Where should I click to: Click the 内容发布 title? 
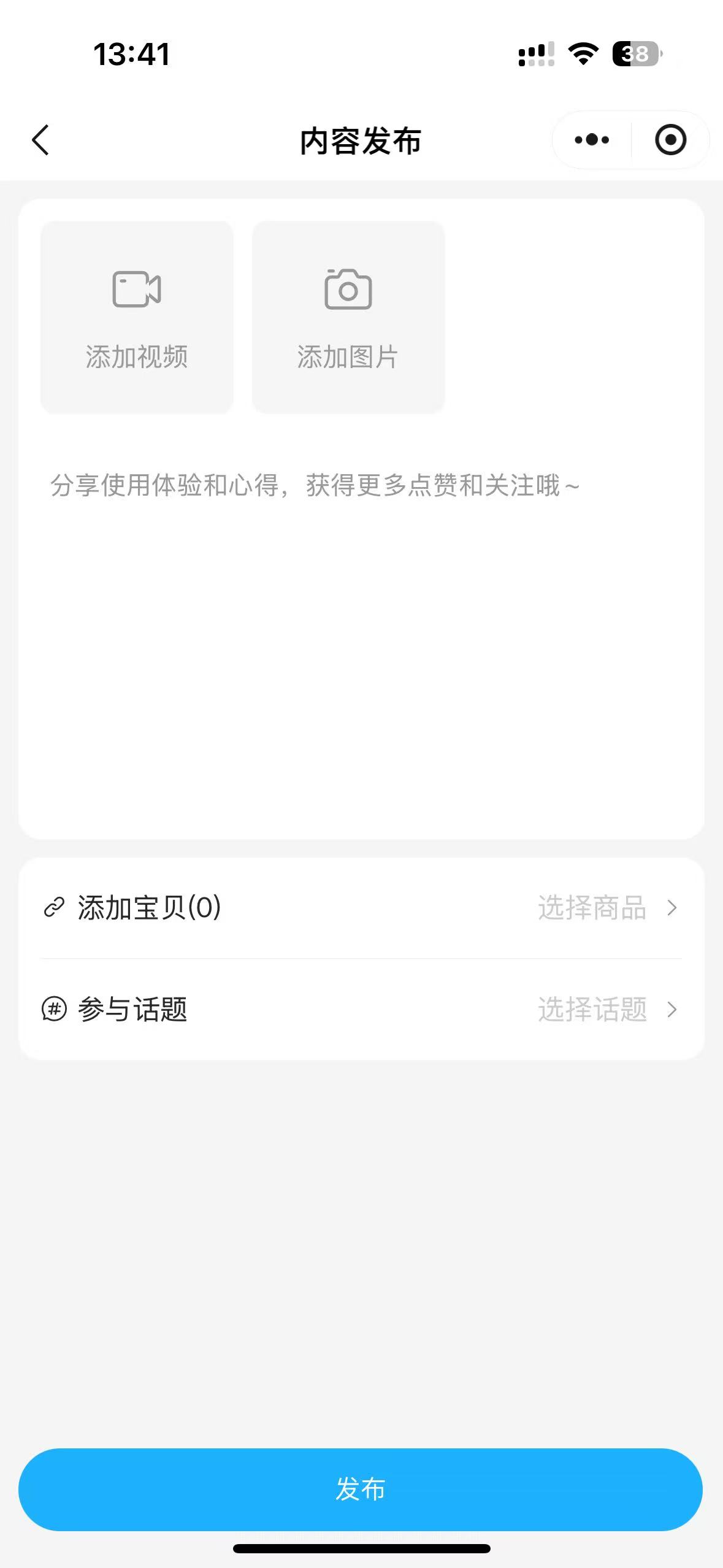(x=362, y=140)
